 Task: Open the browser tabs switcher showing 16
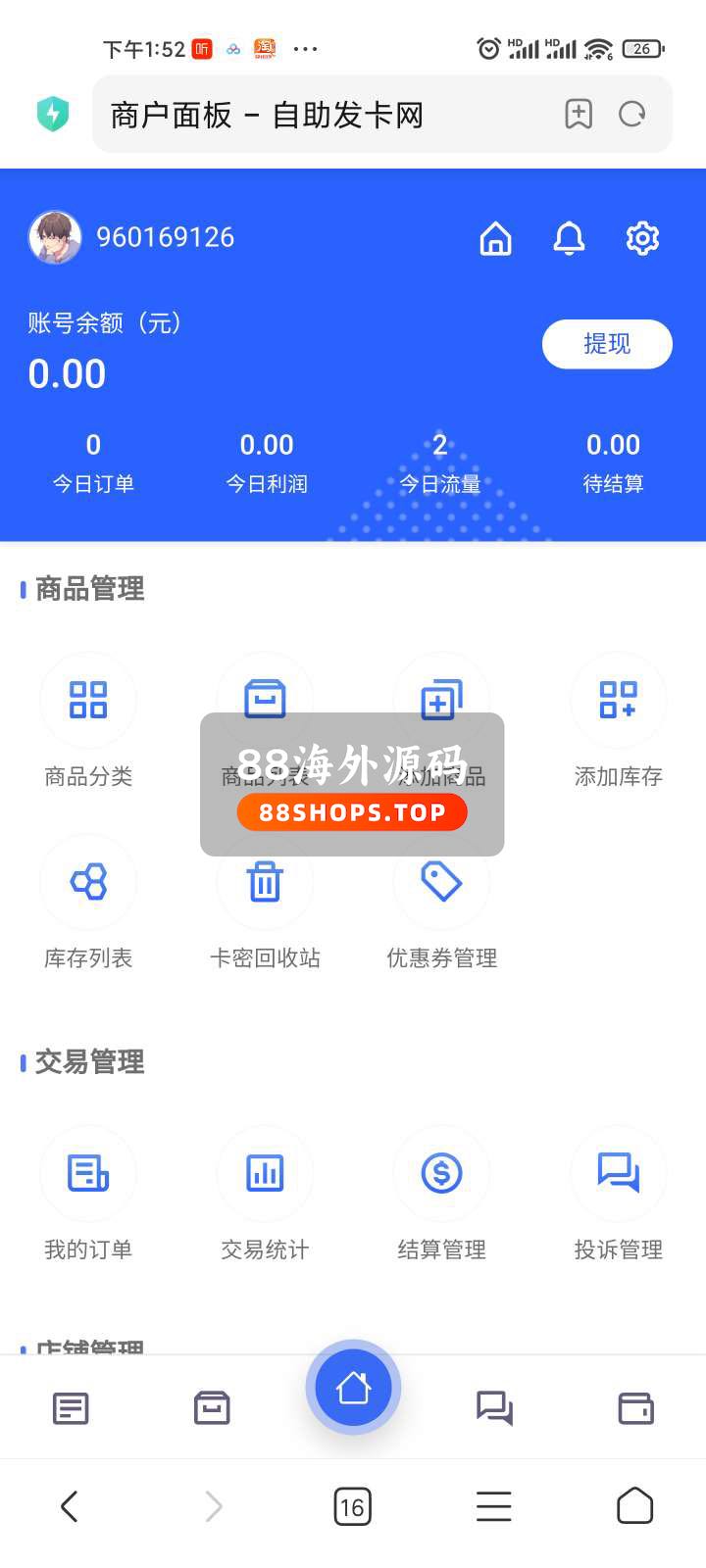352,1506
